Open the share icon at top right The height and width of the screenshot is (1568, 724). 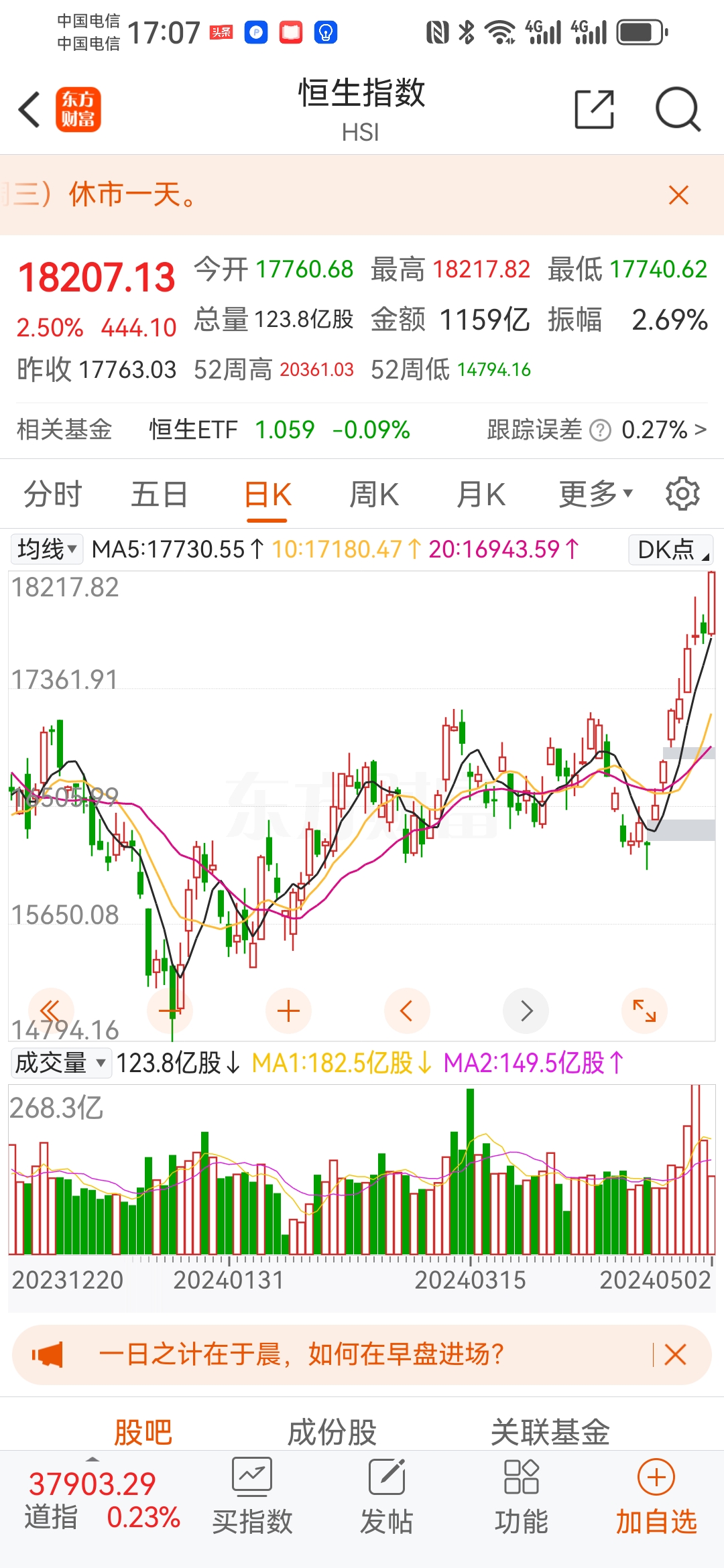click(x=593, y=109)
